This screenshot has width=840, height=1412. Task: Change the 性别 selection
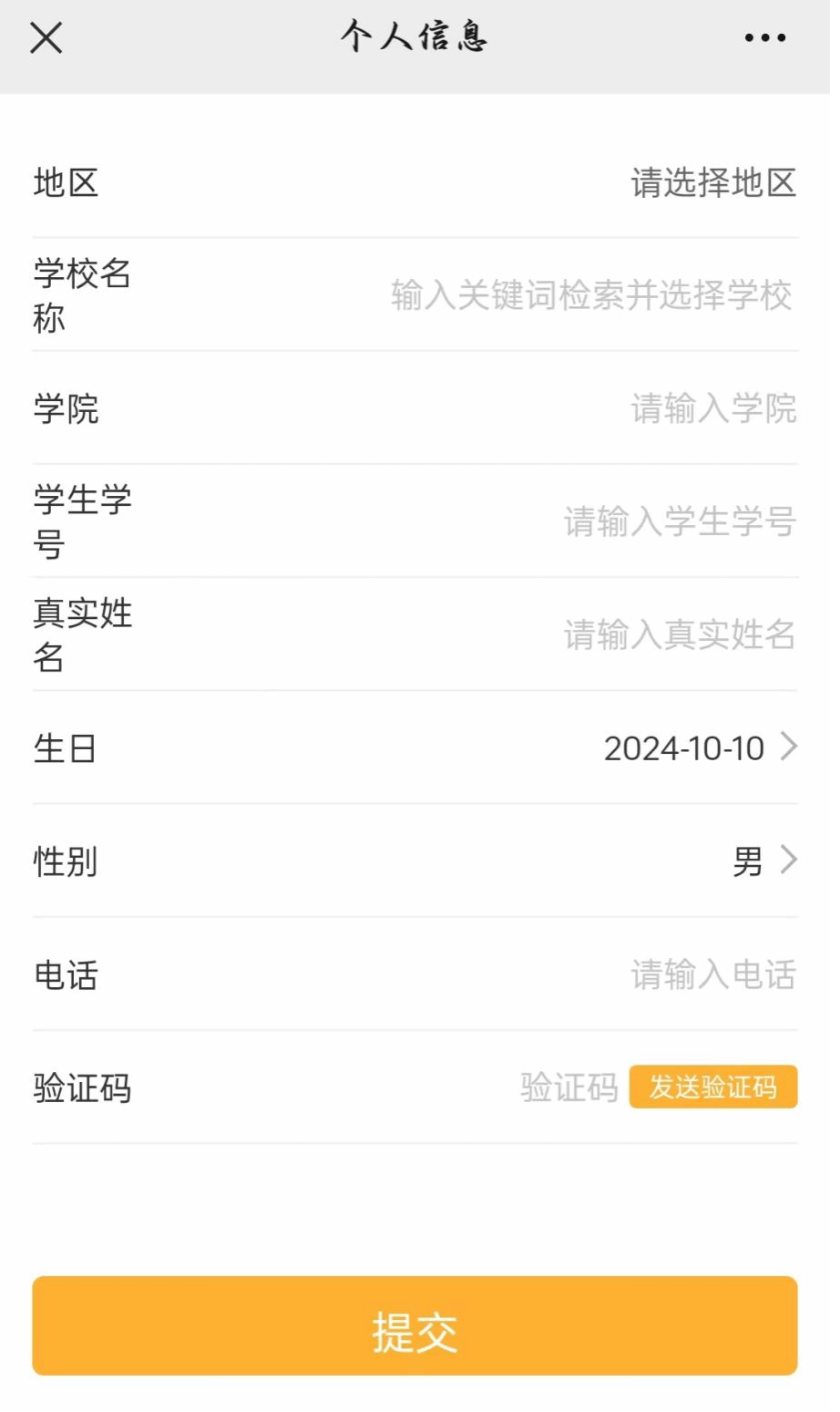click(763, 861)
